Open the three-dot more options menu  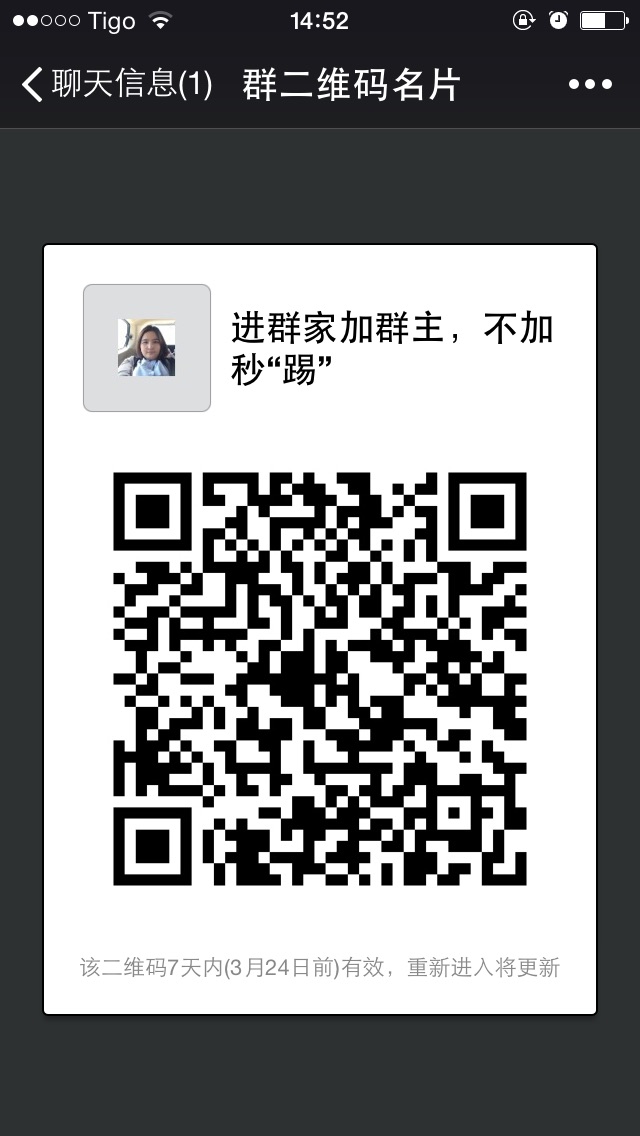click(590, 85)
